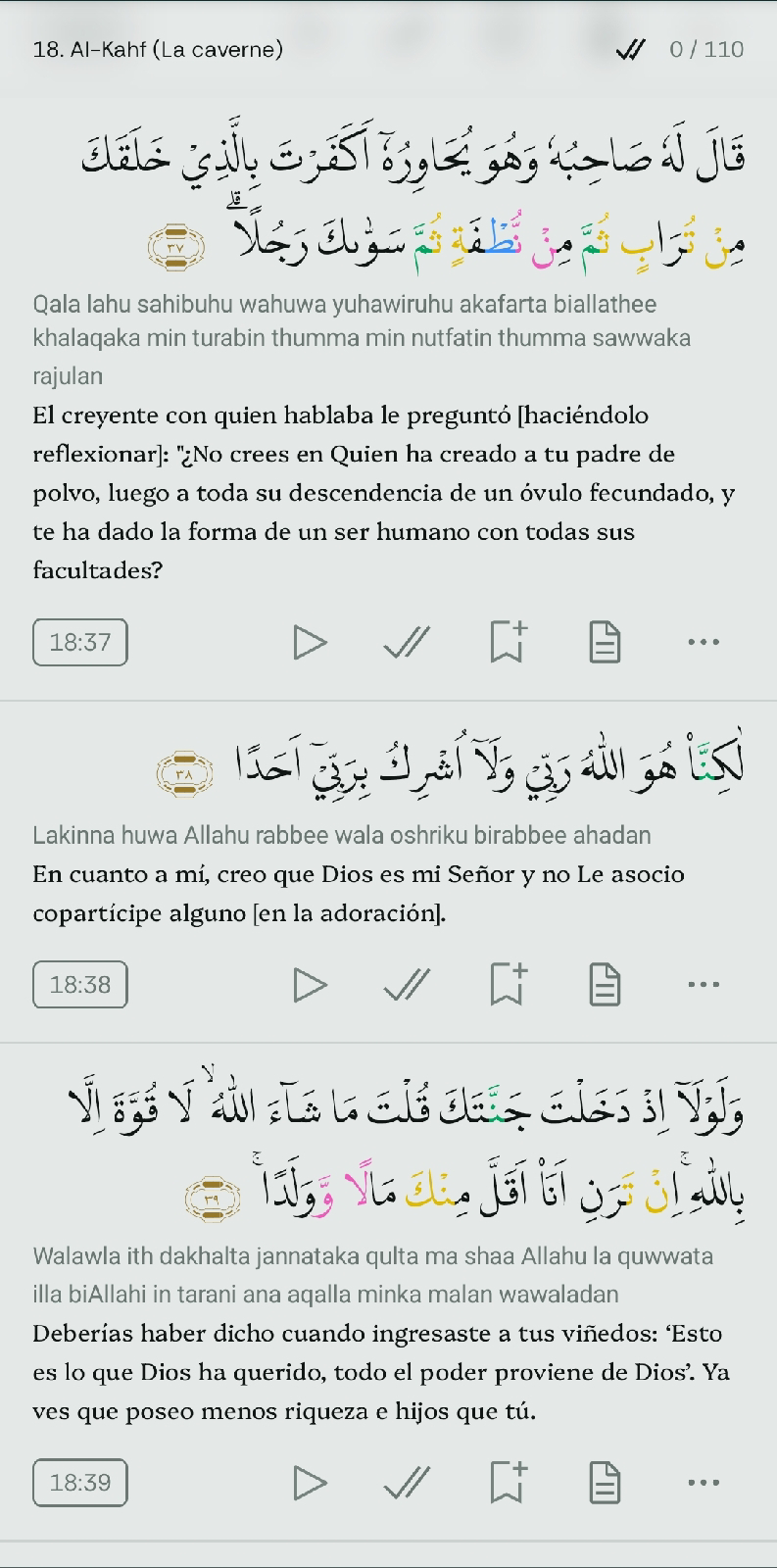The width and height of the screenshot is (777, 1568).
Task: Open the note icon for verse 18:39
Action: pyautogui.click(x=605, y=1483)
